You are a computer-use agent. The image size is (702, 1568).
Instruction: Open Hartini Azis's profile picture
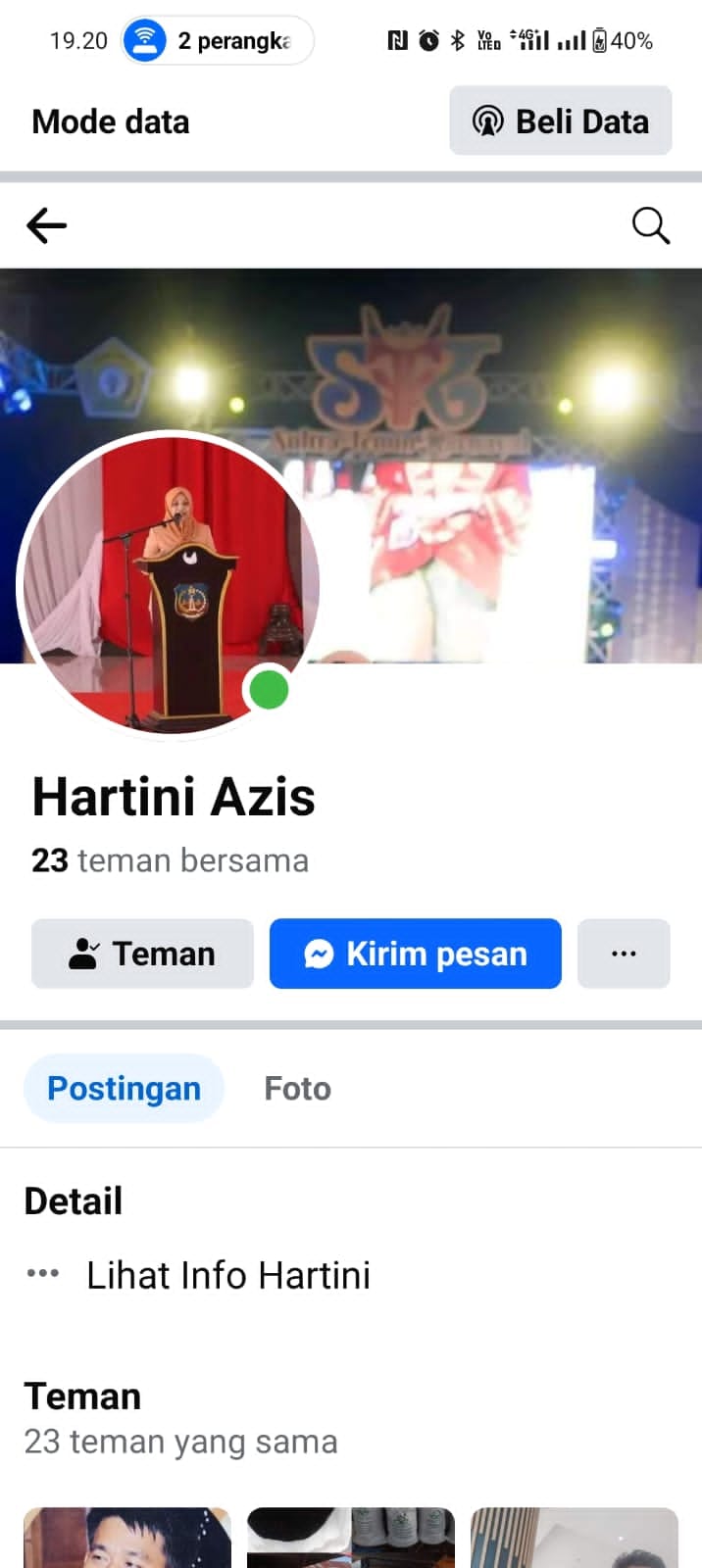168,583
